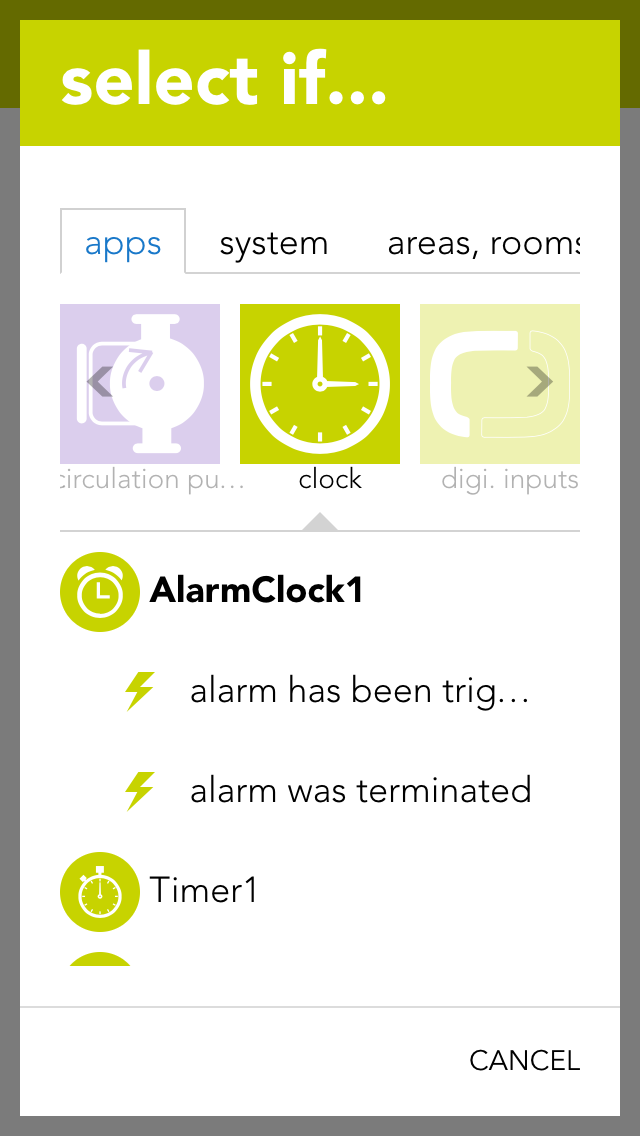The height and width of the screenshot is (1136, 640).
Task: Choose 'alarm was terminated' event
Action: pos(360,791)
